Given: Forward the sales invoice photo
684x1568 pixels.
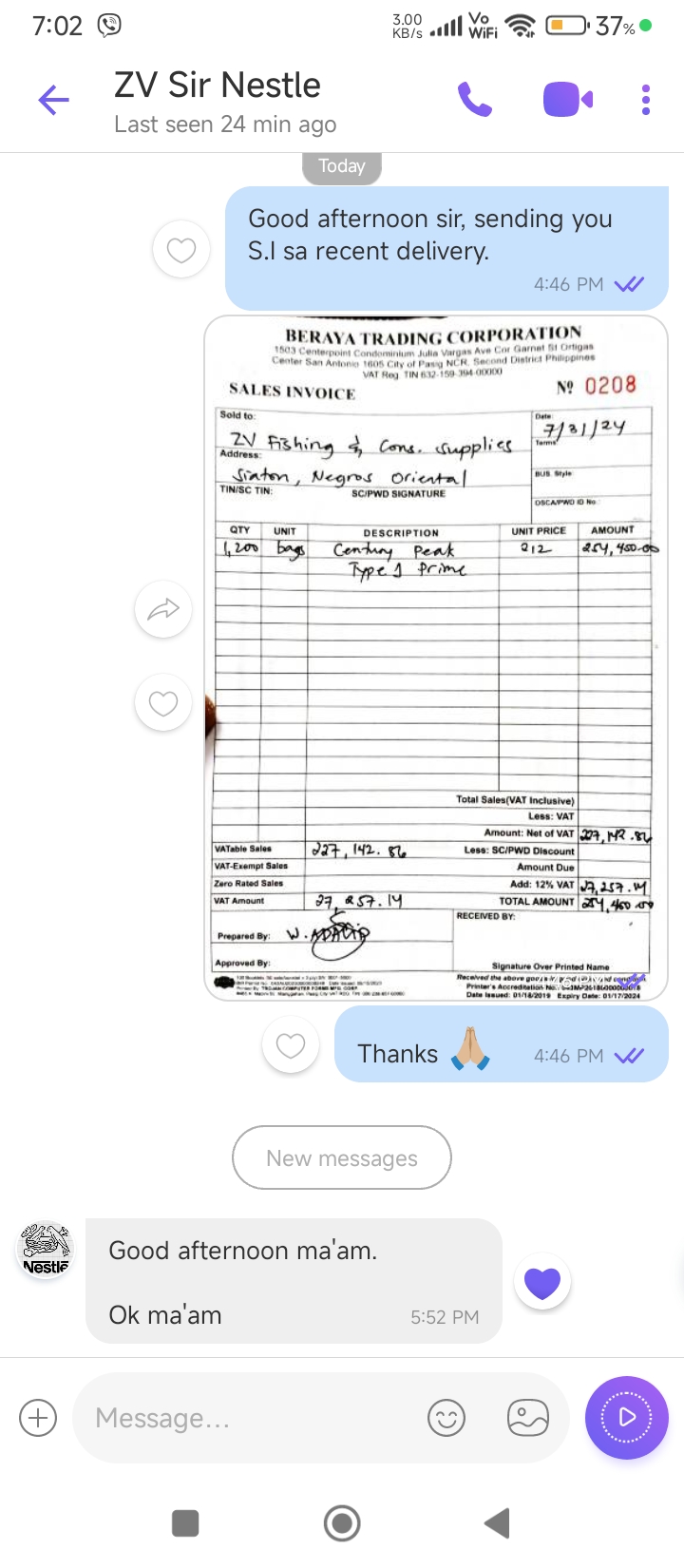Looking at the screenshot, I should [x=163, y=609].
